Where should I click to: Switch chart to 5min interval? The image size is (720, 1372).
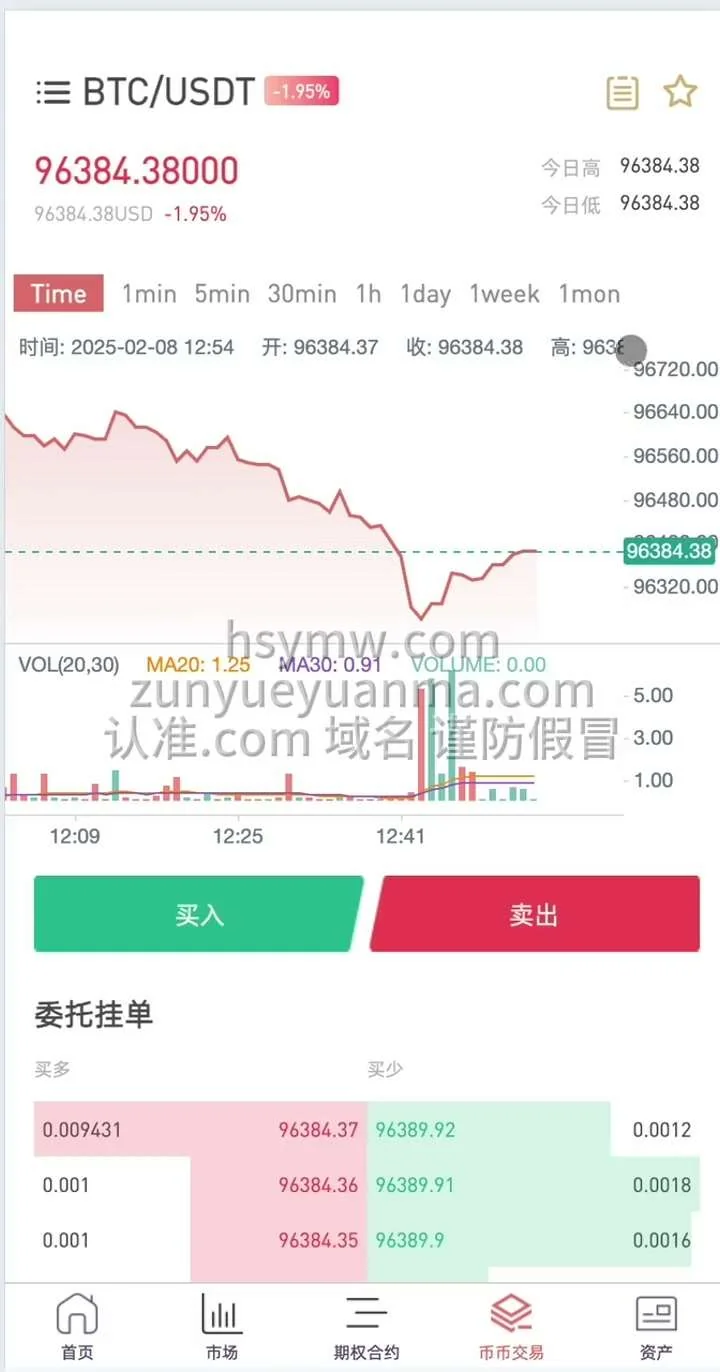click(x=222, y=294)
